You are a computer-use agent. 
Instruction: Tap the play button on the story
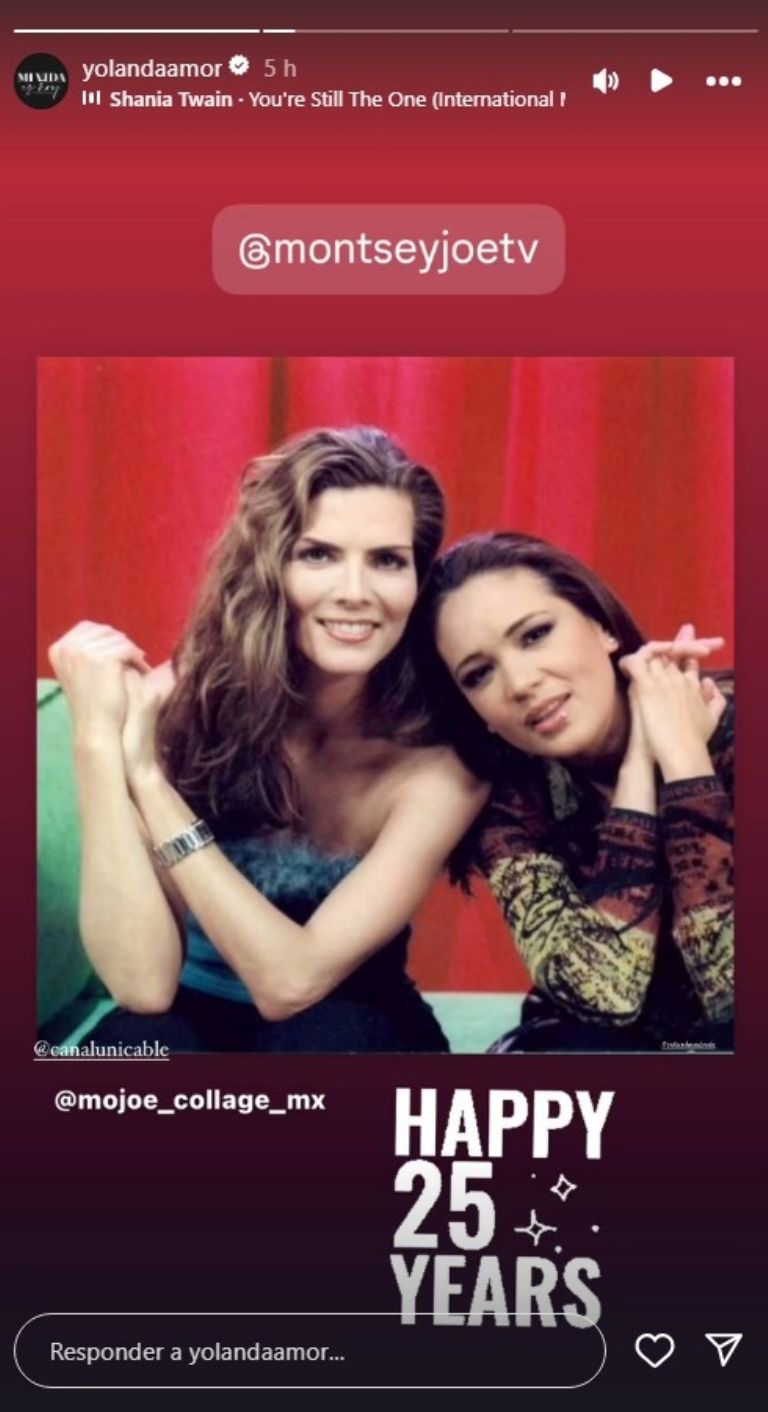pos(661,81)
